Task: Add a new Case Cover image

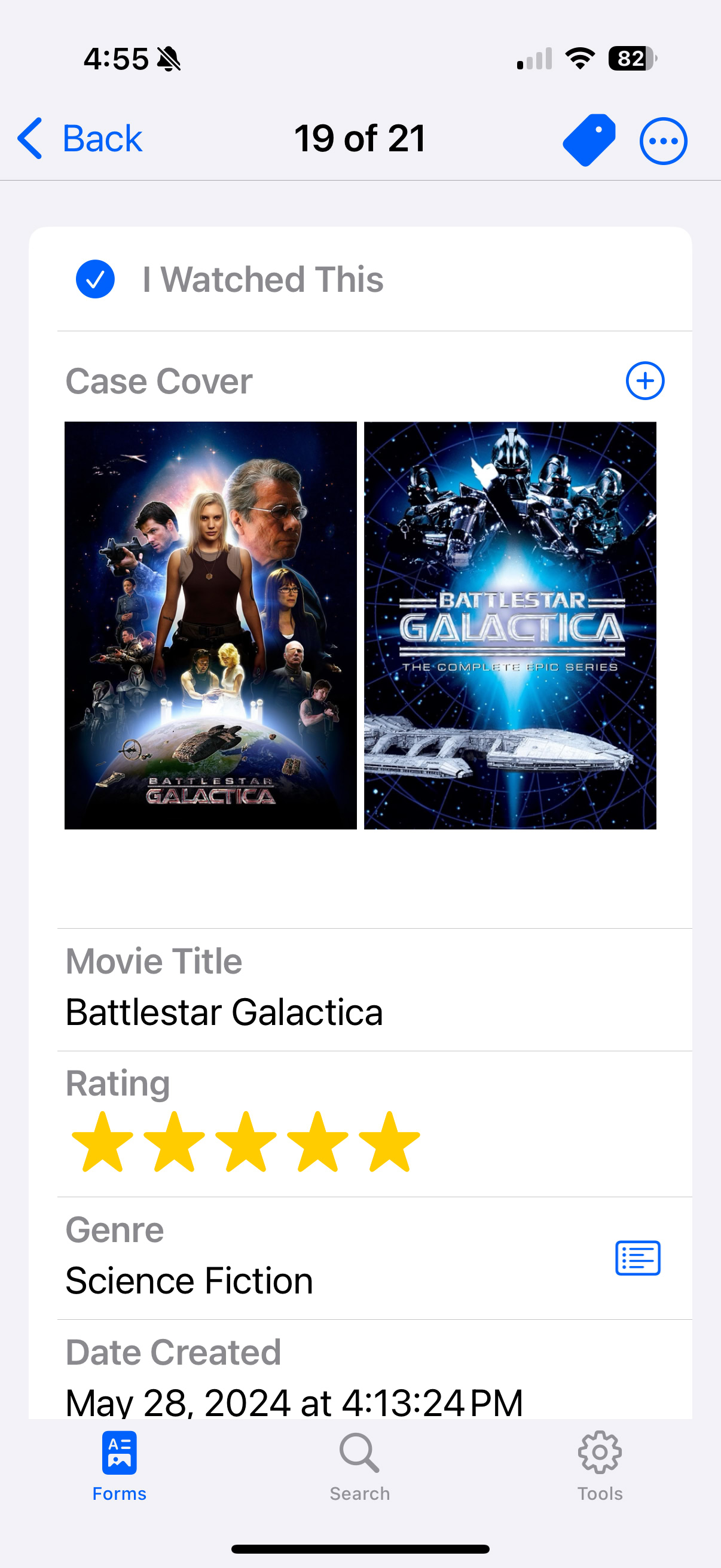Action: (645, 381)
